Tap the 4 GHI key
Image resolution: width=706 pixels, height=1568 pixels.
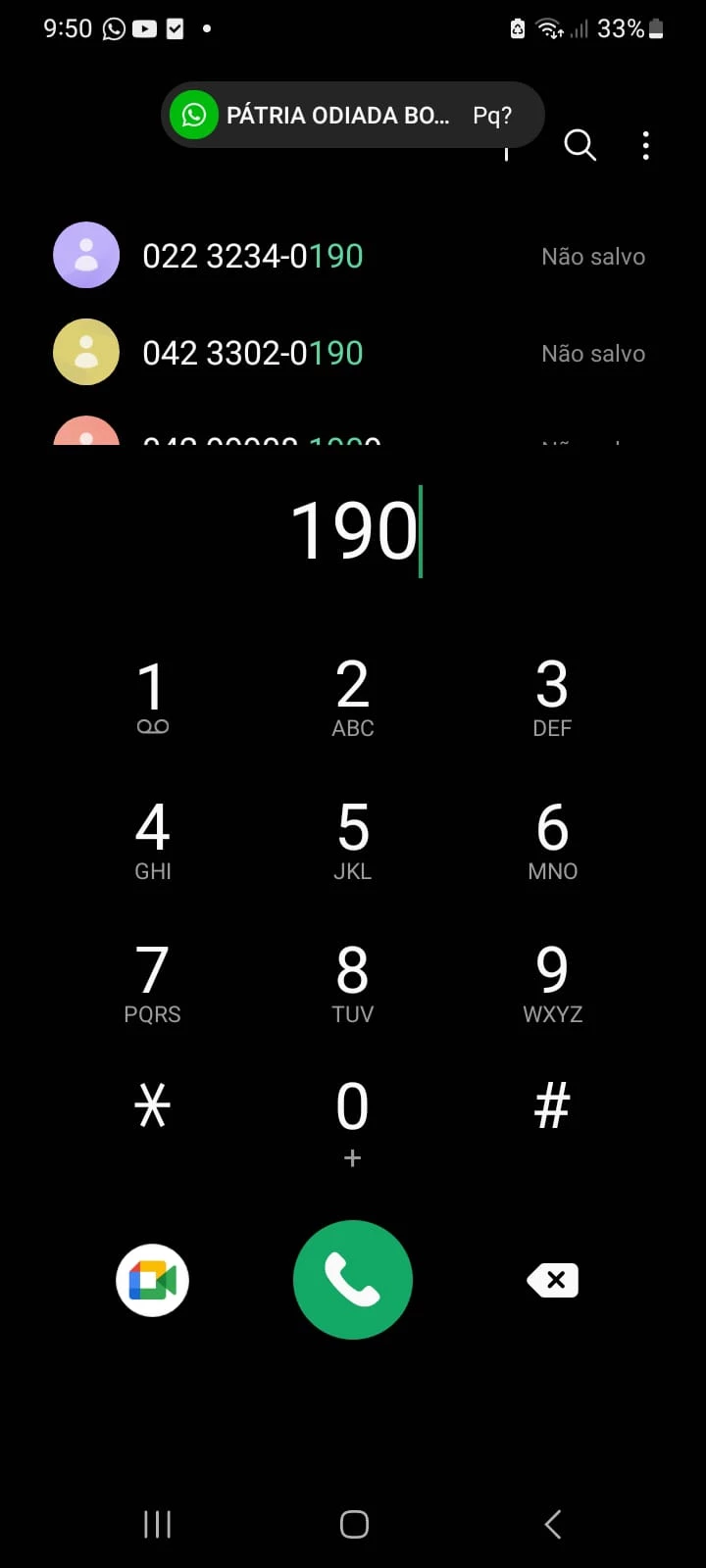pyautogui.click(x=152, y=839)
